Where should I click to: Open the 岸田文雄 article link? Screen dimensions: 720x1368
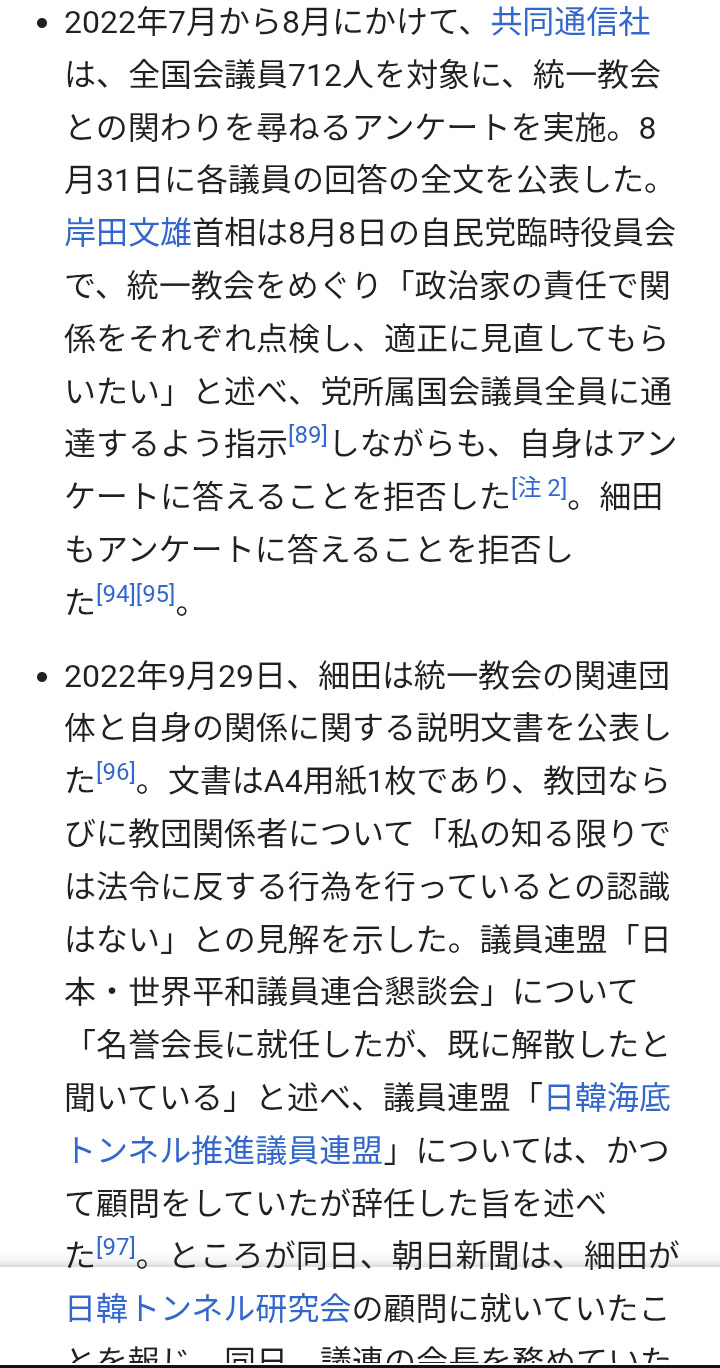128,232
